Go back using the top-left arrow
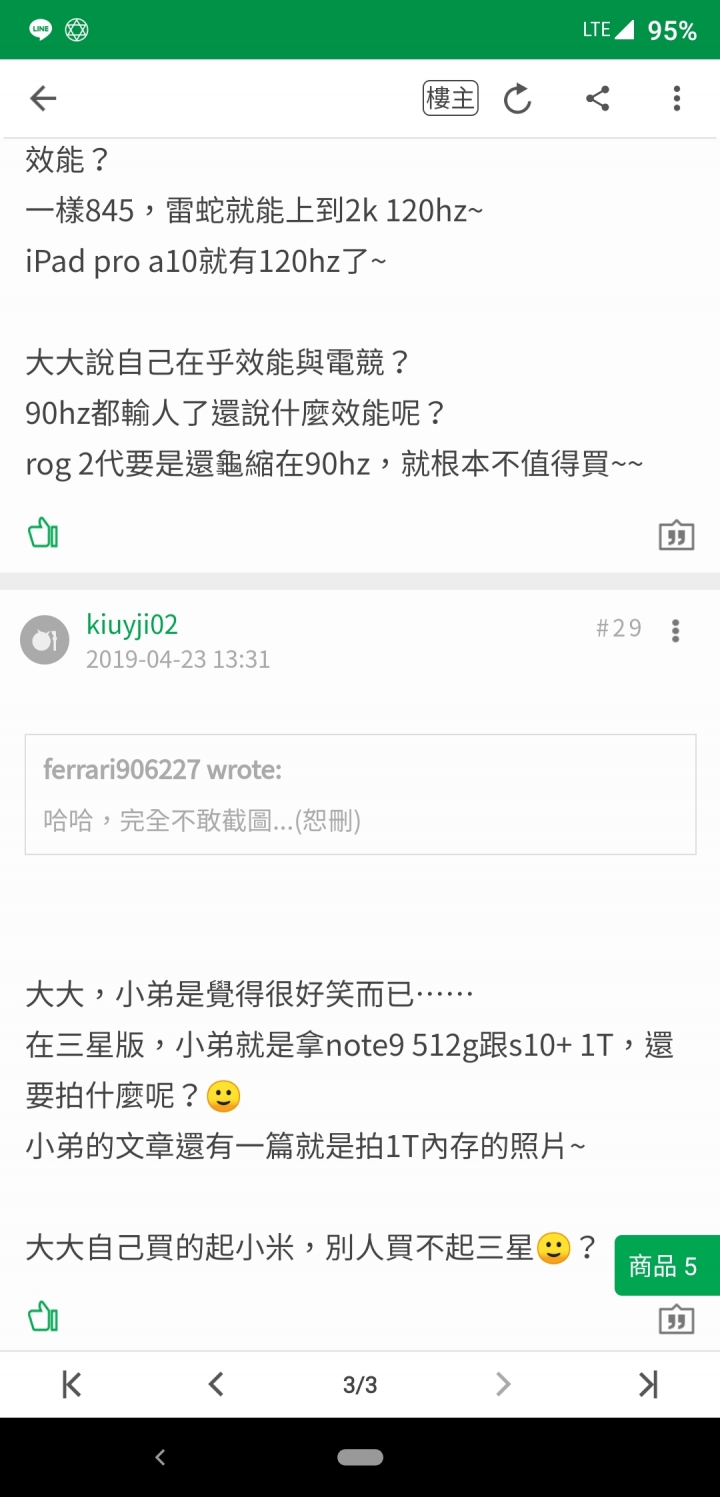 43,98
